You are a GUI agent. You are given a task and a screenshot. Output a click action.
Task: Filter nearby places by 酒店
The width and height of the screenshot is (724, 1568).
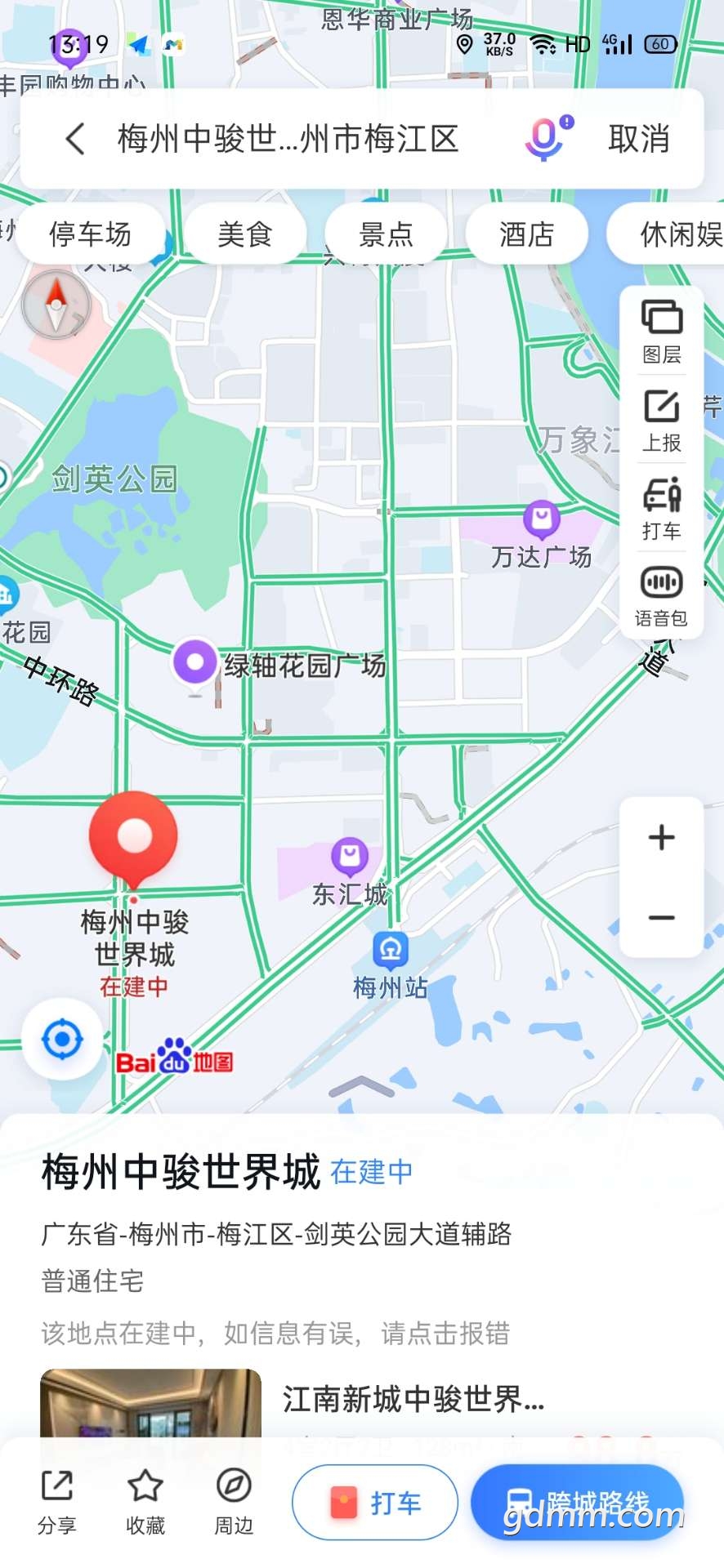527,234
